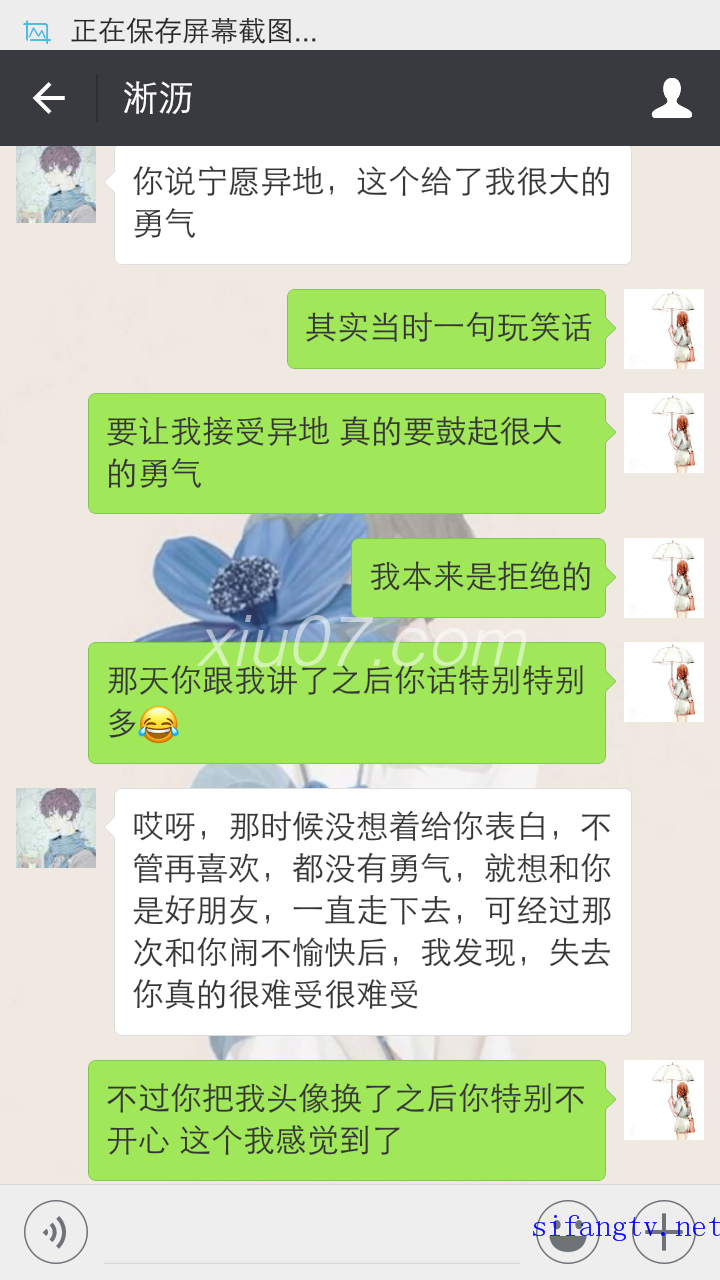Tap the message text input field
Viewport: 720px width, 1280px height.
tap(310, 1232)
